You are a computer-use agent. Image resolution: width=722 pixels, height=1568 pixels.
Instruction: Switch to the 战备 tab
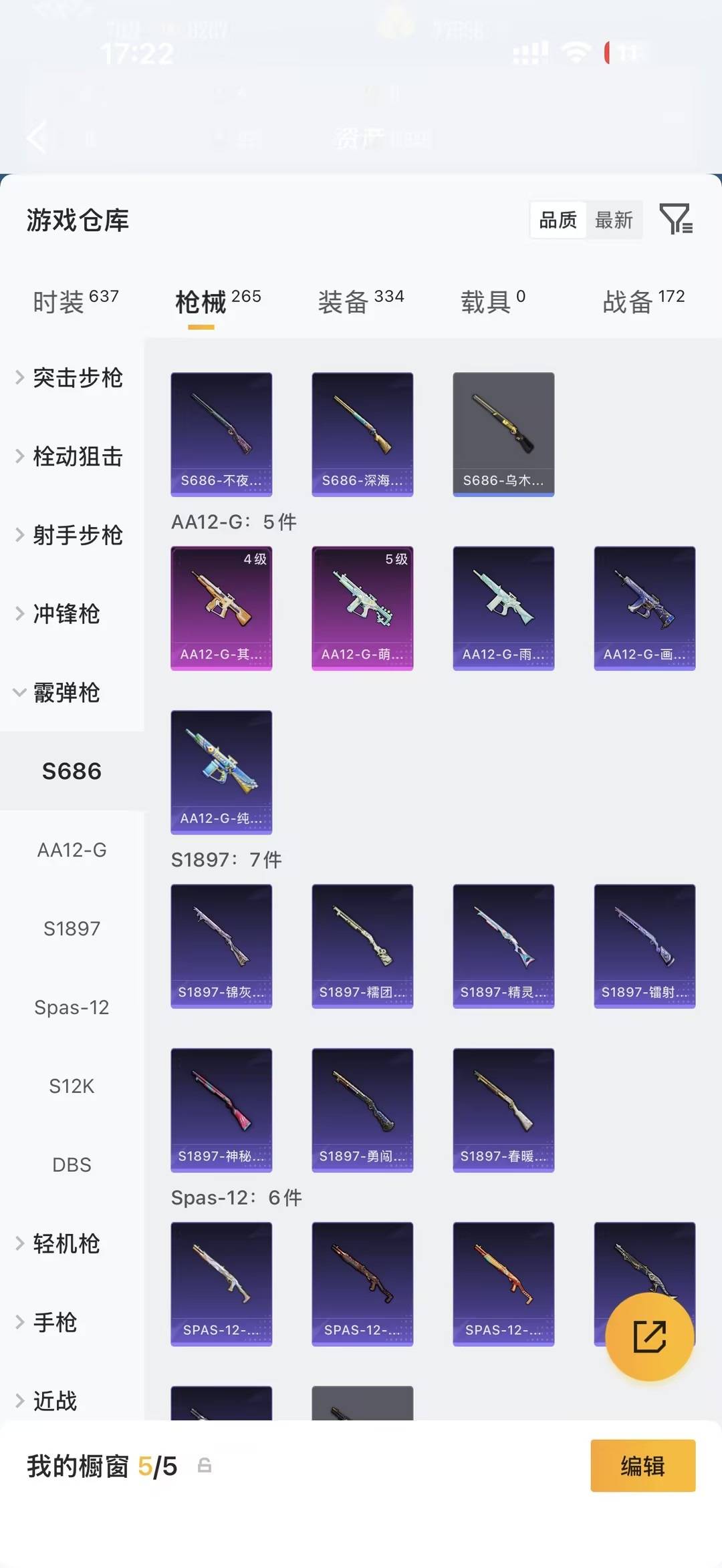click(x=644, y=301)
